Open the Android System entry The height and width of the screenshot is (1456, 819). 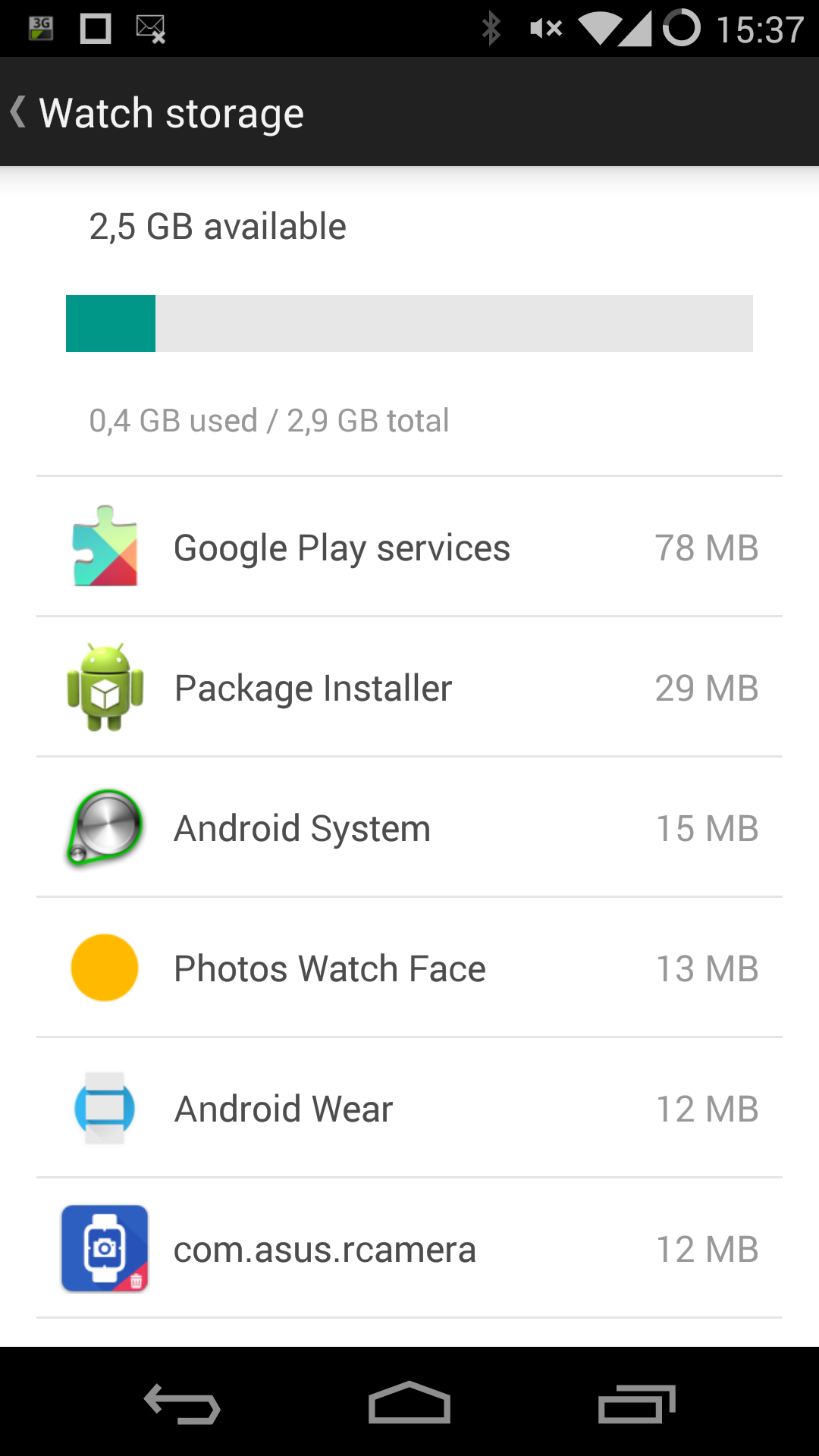[x=409, y=828]
